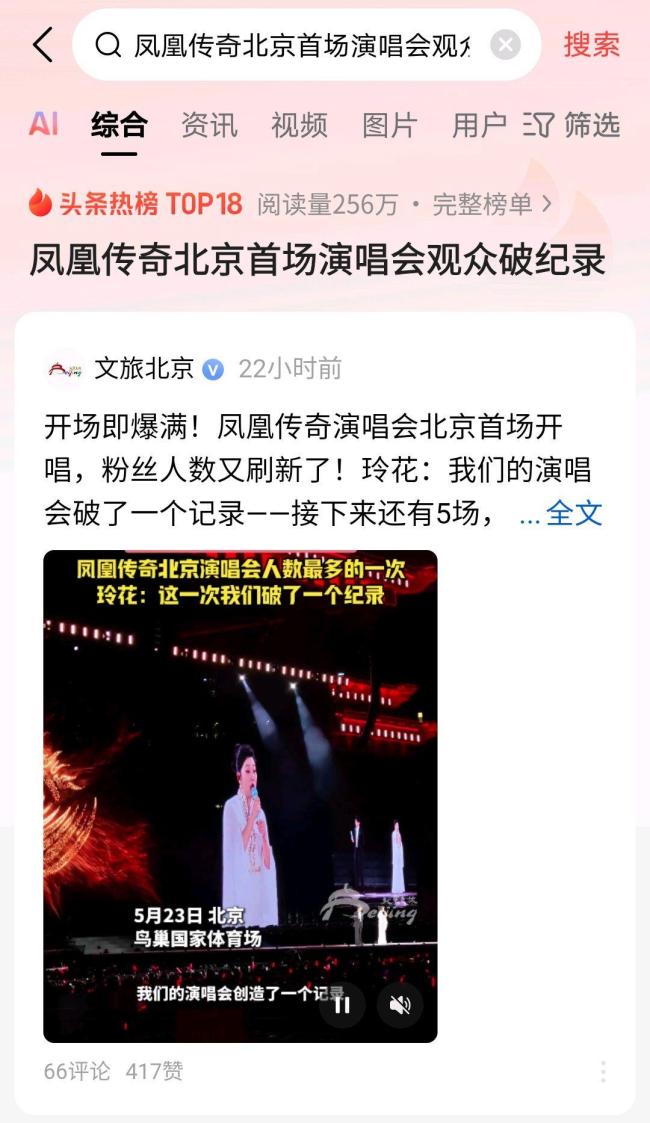650x1123 pixels.
Task: Switch to the 用户 tab
Action: (x=479, y=125)
